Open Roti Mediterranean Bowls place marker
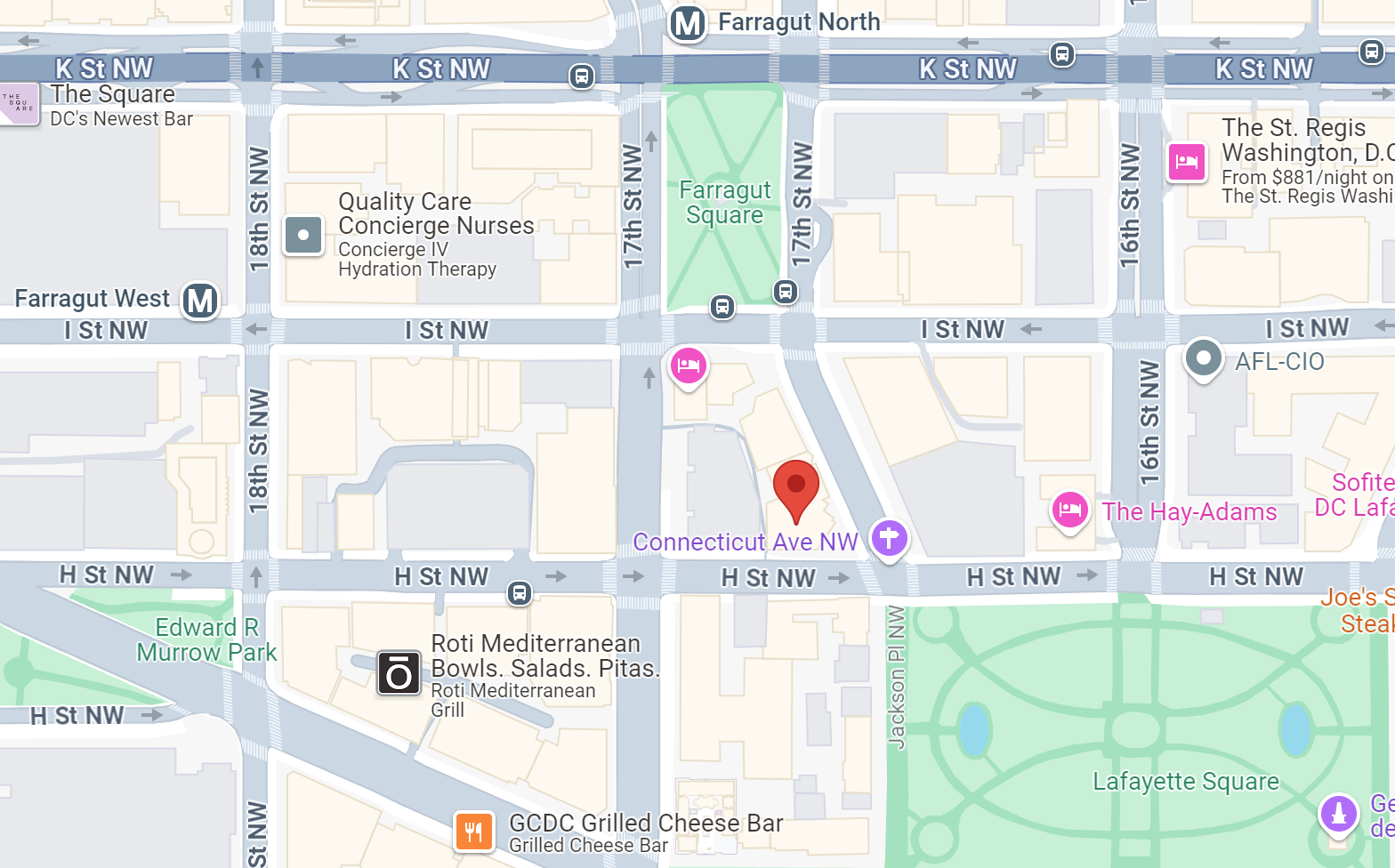The height and width of the screenshot is (868, 1395). coord(399,672)
